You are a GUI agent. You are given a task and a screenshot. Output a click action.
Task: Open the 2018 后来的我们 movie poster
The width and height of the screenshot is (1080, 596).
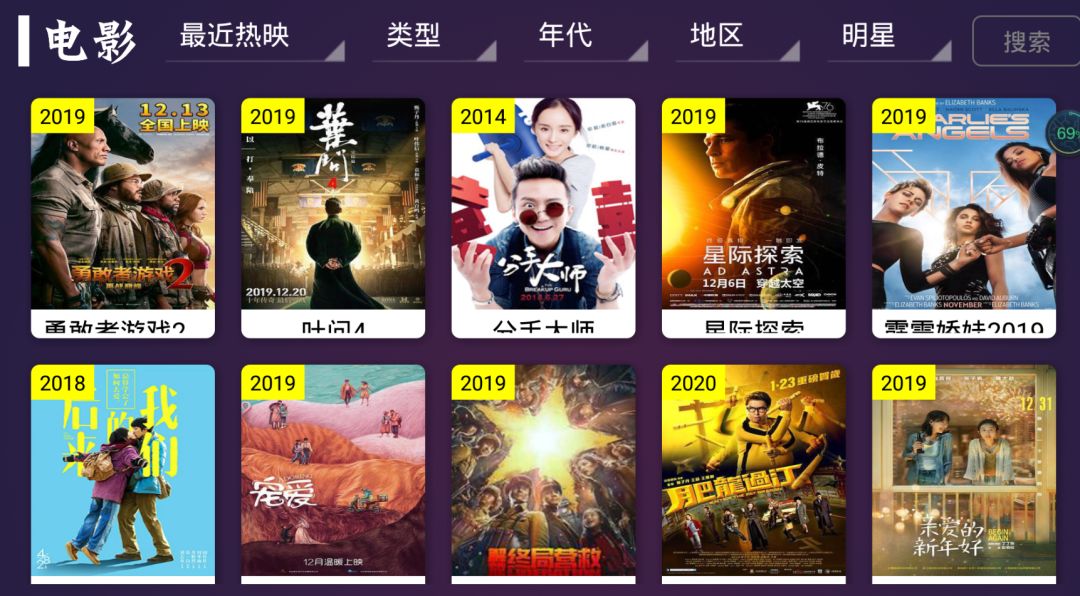[123, 472]
